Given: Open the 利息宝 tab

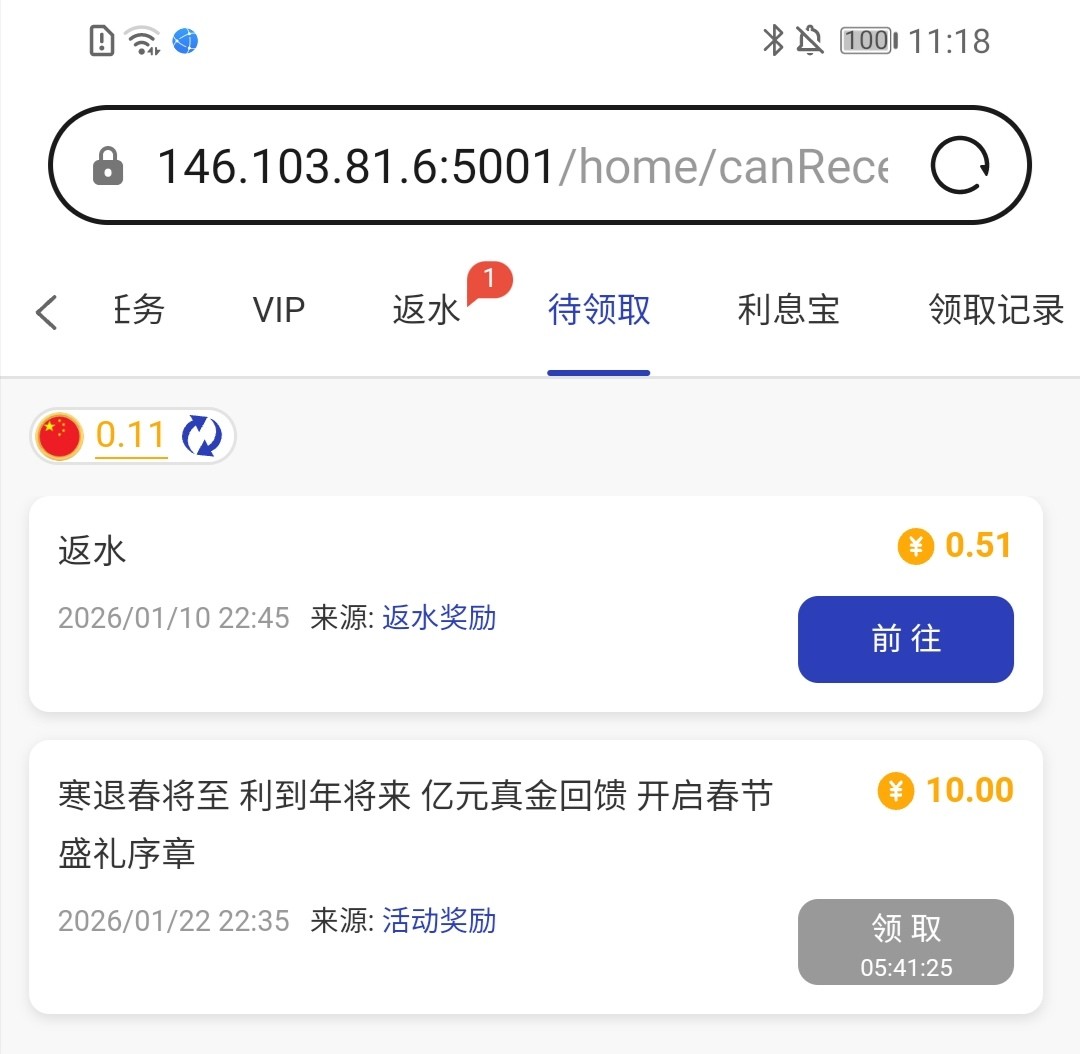Looking at the screenshot, I should click(788, 310).
